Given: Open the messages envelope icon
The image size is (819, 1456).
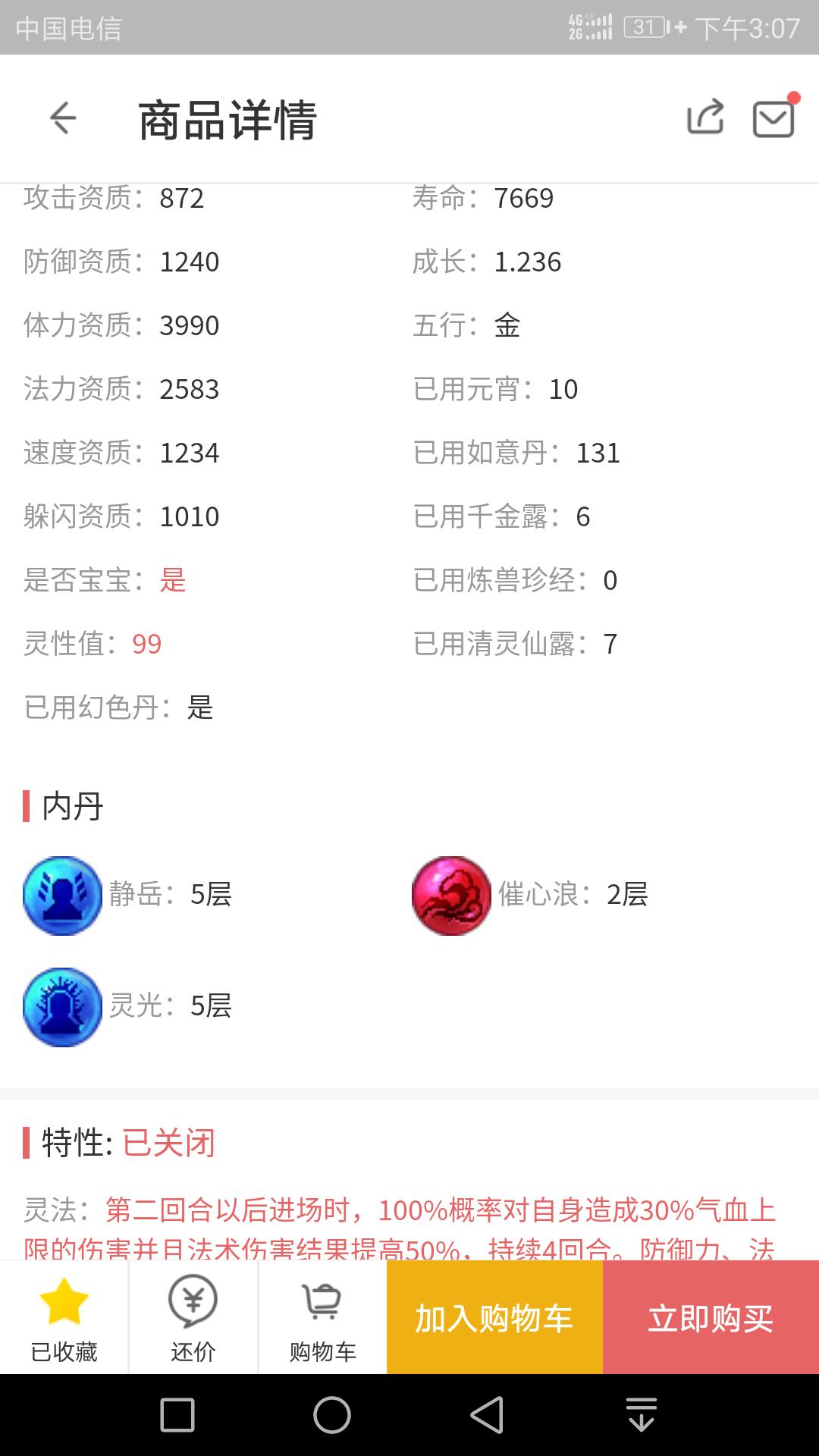Looking at the screenshot, I should pyautogui.click(x=773, y=118).
